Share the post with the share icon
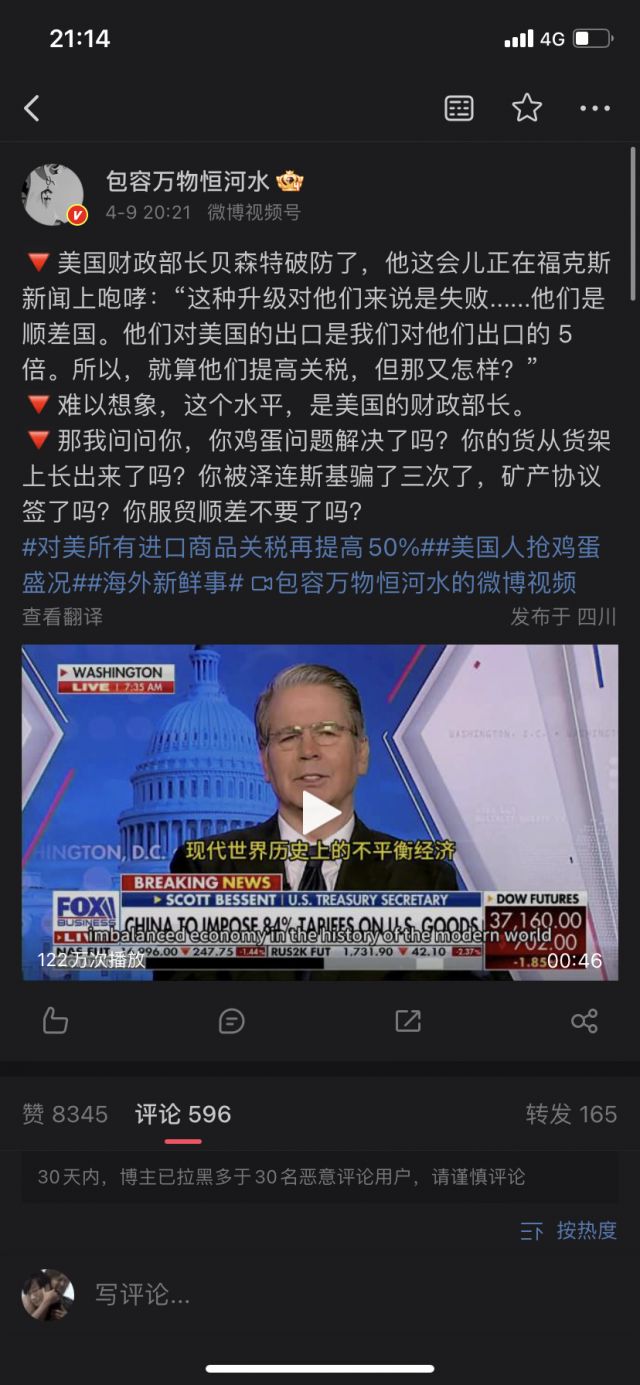640x1385 pixels. pos(584,1020)
